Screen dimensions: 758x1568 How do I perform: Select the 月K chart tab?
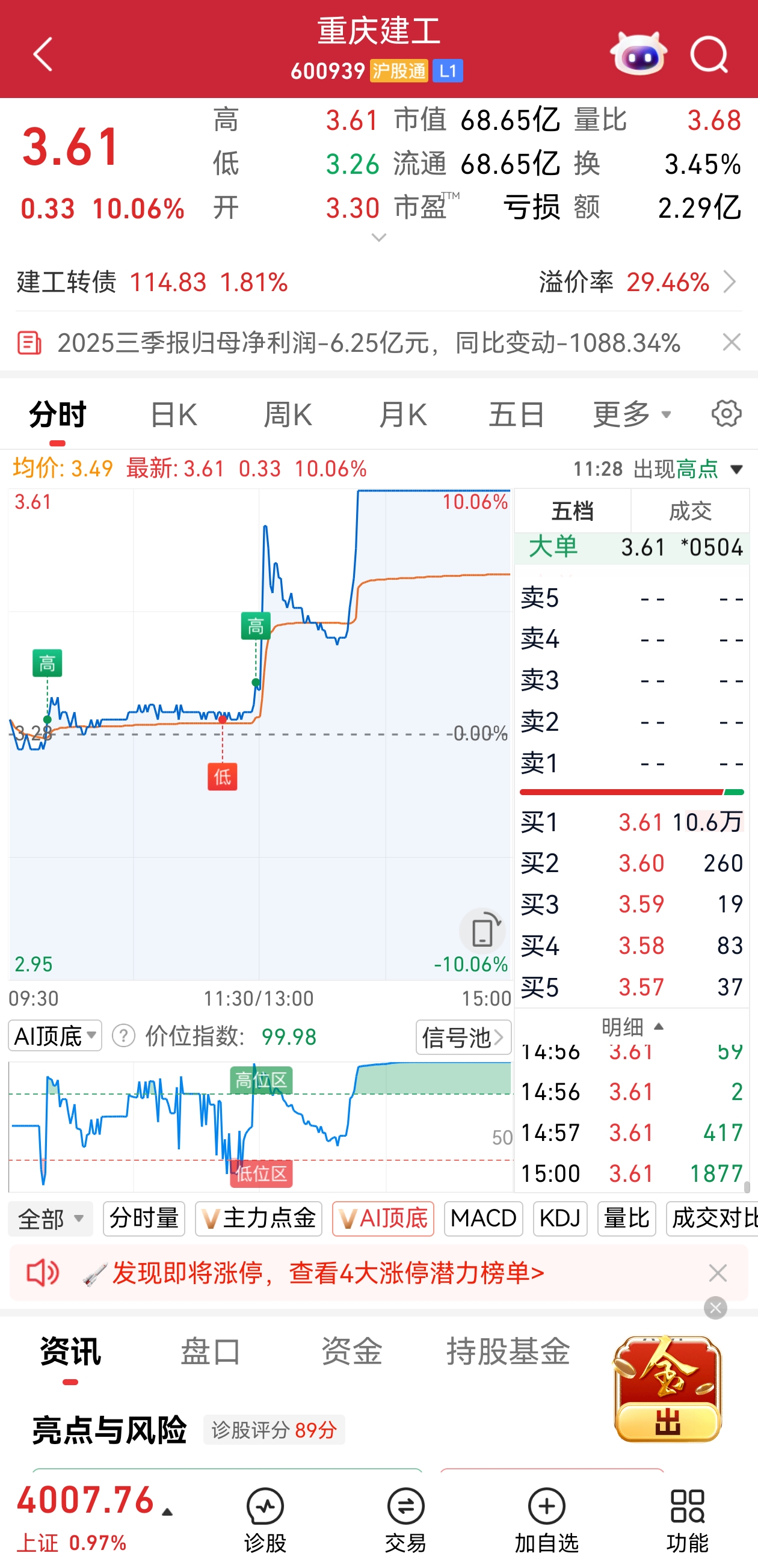click(402, 415)
